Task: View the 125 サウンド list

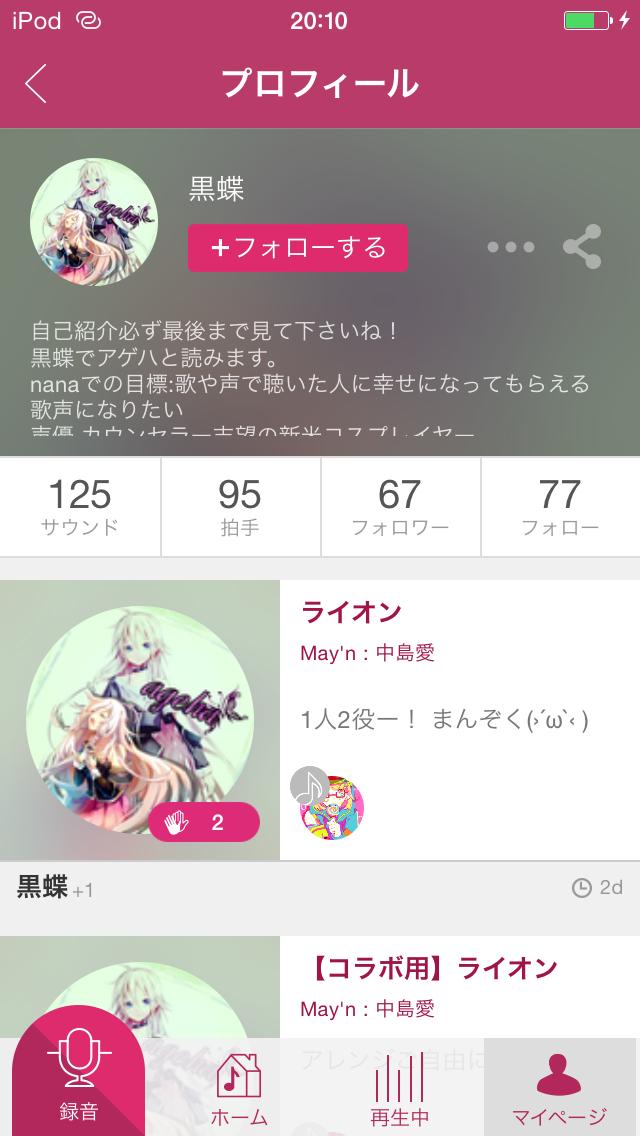Action: (80, 506)
